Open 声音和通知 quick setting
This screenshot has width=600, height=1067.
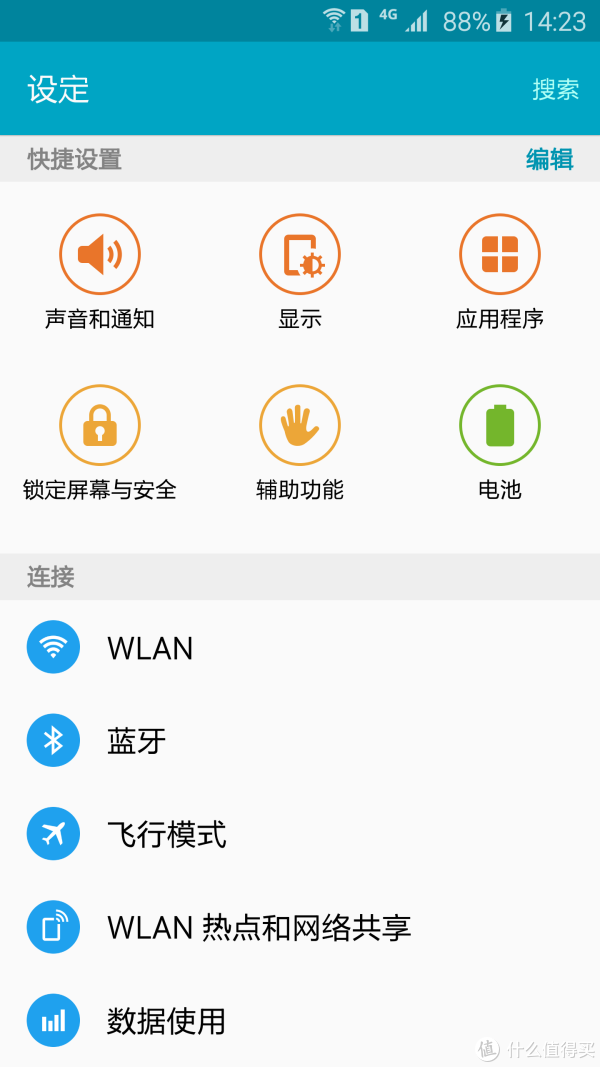pyautogui.click(x=100, y=272)
